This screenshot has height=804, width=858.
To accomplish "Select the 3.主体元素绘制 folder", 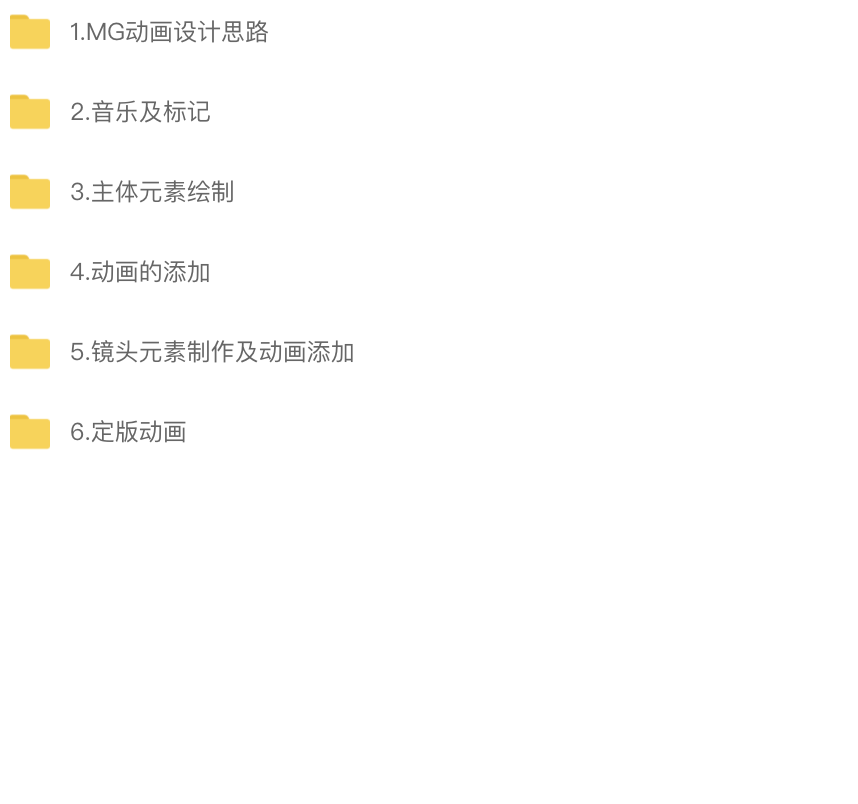I will tap(151, 192).
